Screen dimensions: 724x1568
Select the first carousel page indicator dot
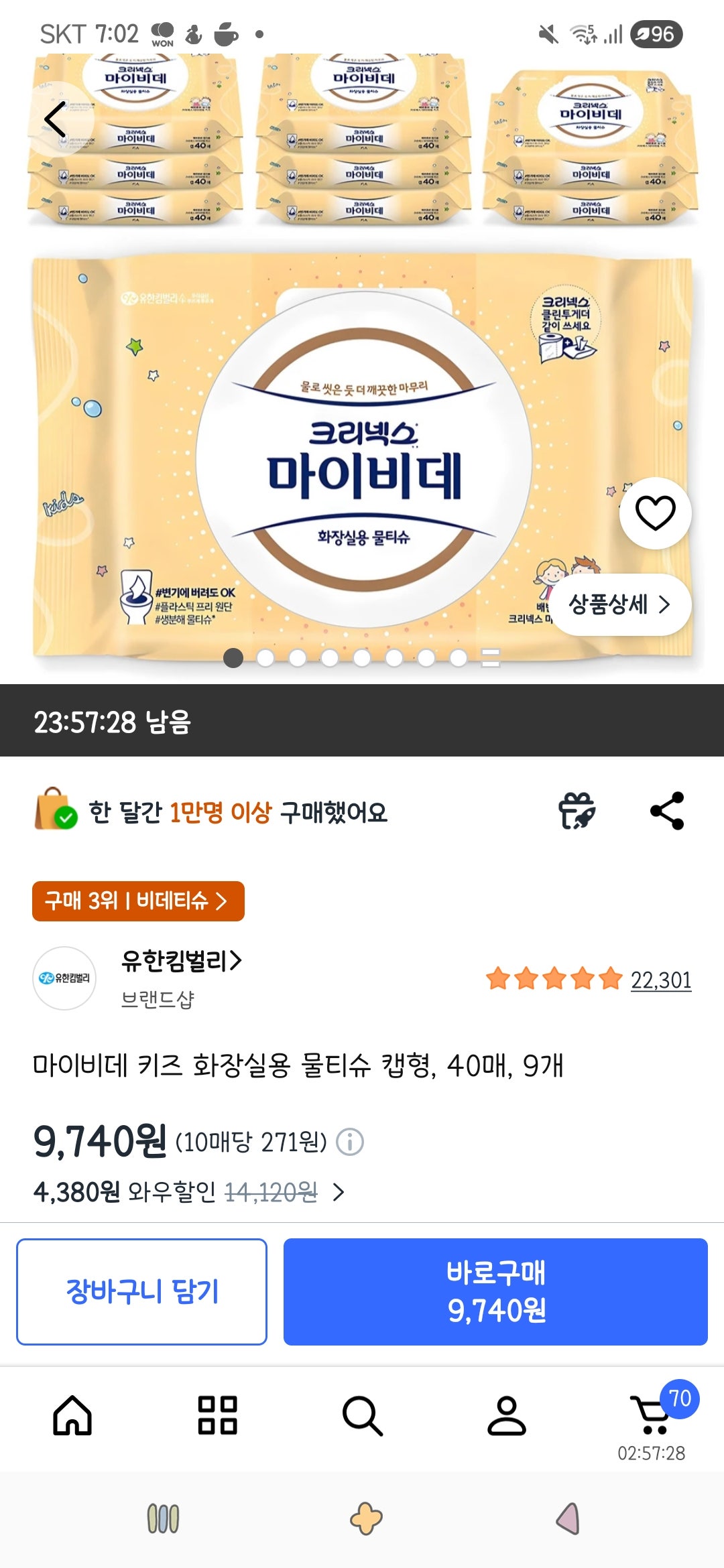(x=233, y=659)
